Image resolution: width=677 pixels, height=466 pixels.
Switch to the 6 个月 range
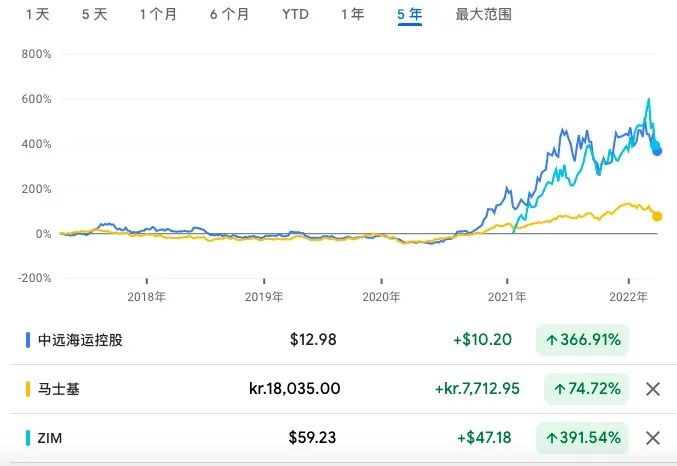click(229, 14)
